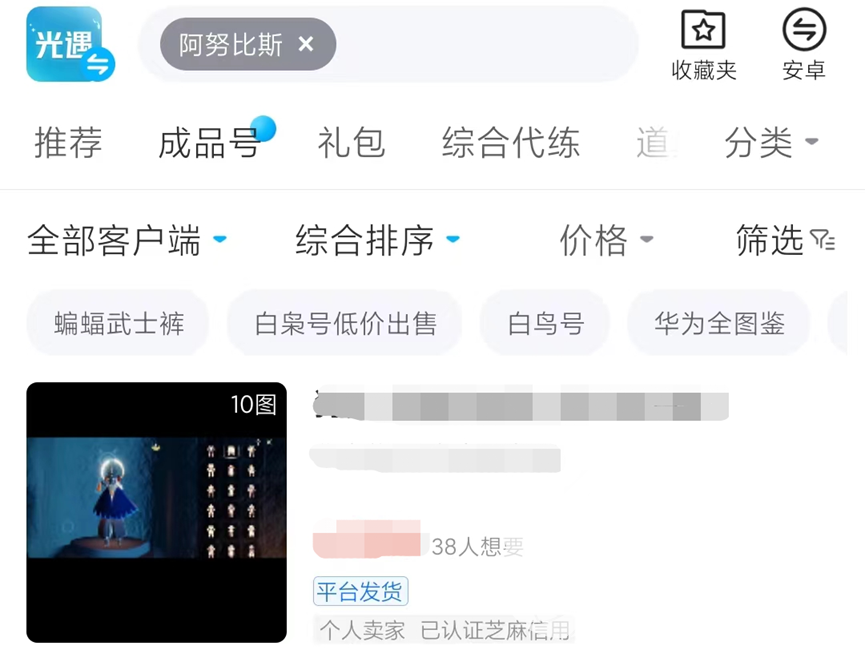Go to the 礼包 tab
Viewport: 865px width, 662px height.
(351, 143)
